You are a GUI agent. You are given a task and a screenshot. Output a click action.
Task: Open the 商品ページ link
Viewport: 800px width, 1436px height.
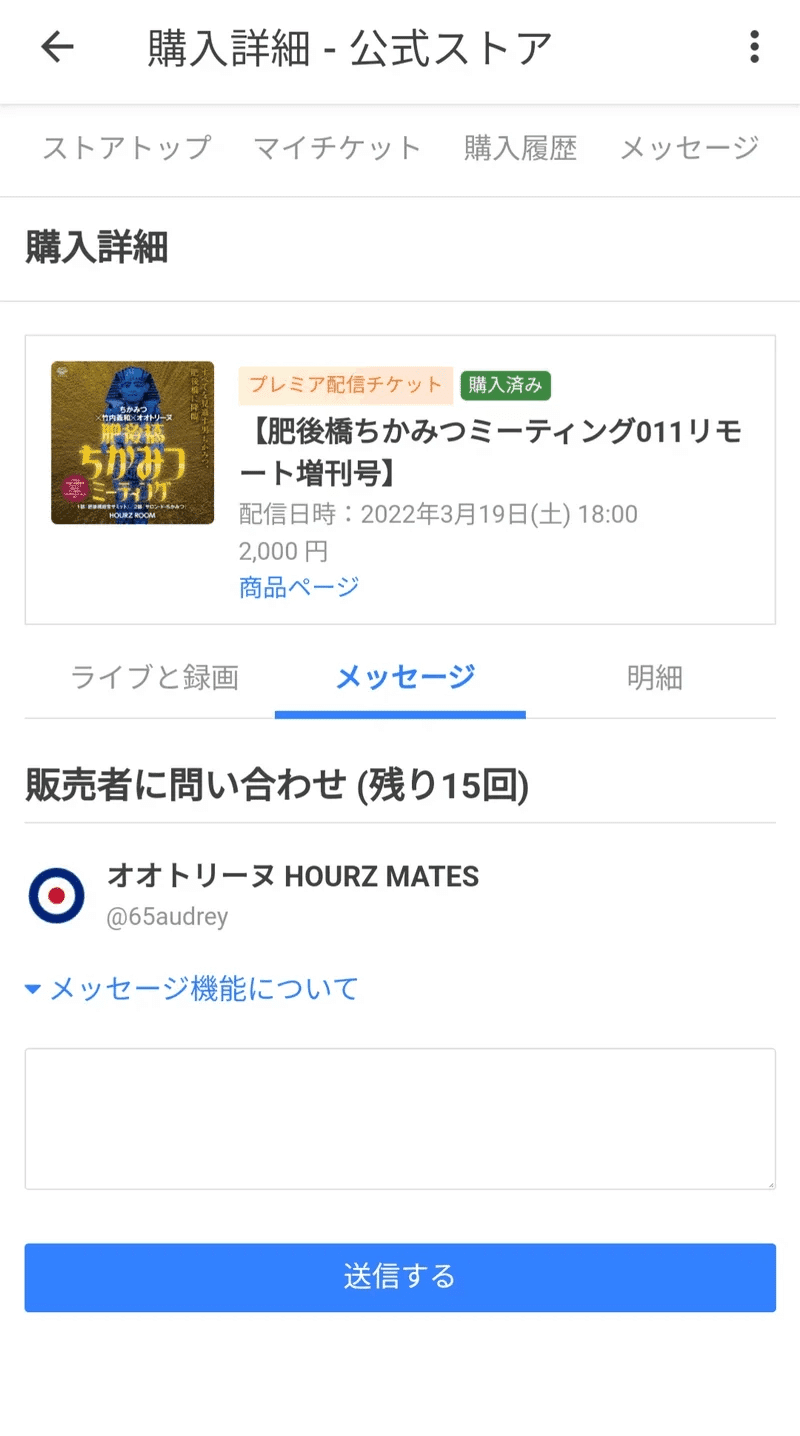(x=299, y=587)
